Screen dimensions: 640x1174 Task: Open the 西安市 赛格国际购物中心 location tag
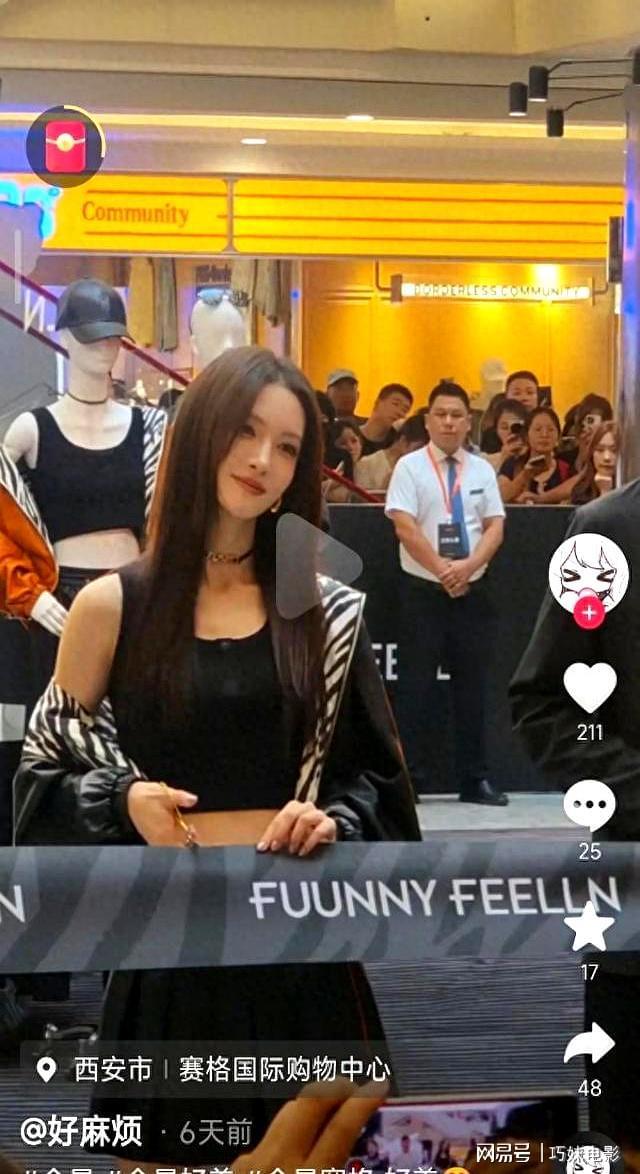[213, 1069]
